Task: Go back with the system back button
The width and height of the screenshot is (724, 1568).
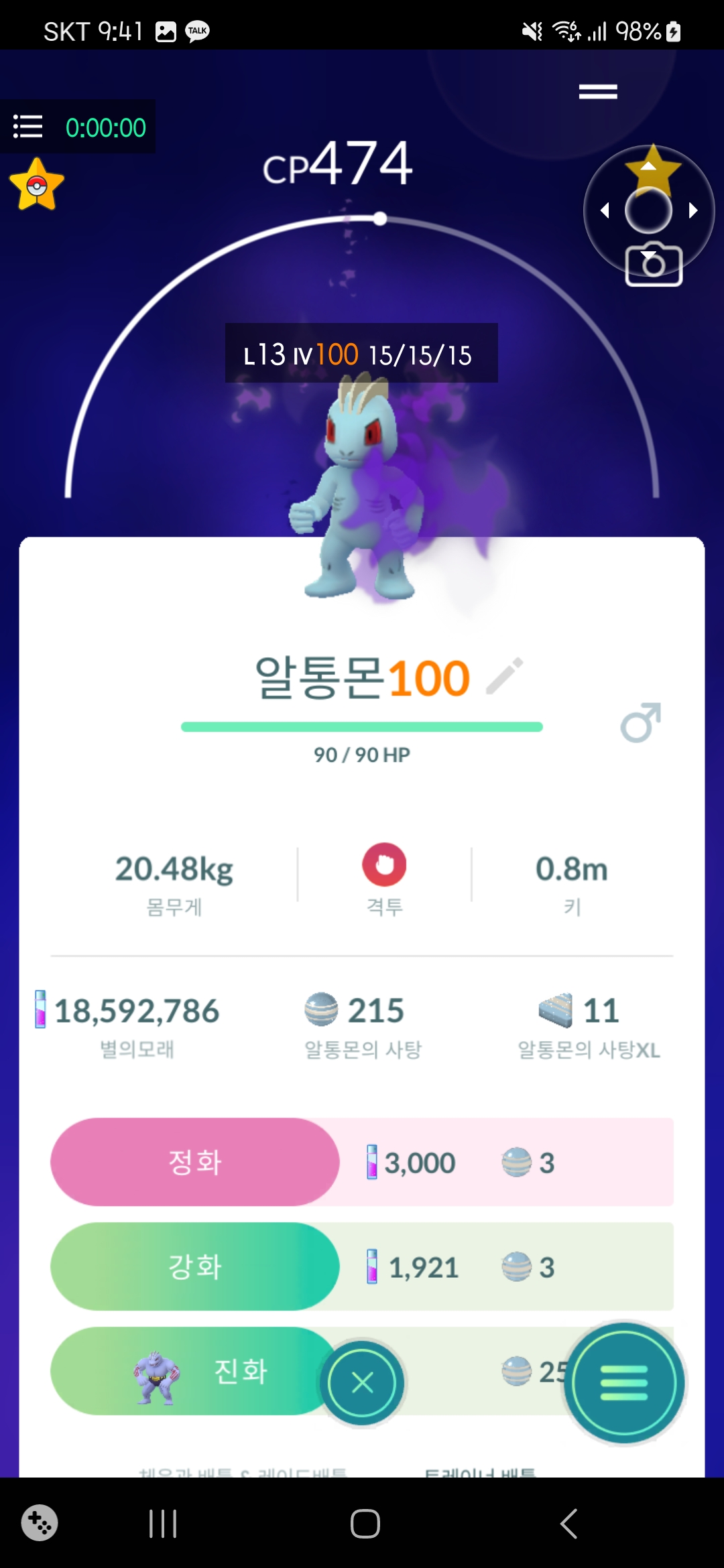Action: coord(568,1524)
